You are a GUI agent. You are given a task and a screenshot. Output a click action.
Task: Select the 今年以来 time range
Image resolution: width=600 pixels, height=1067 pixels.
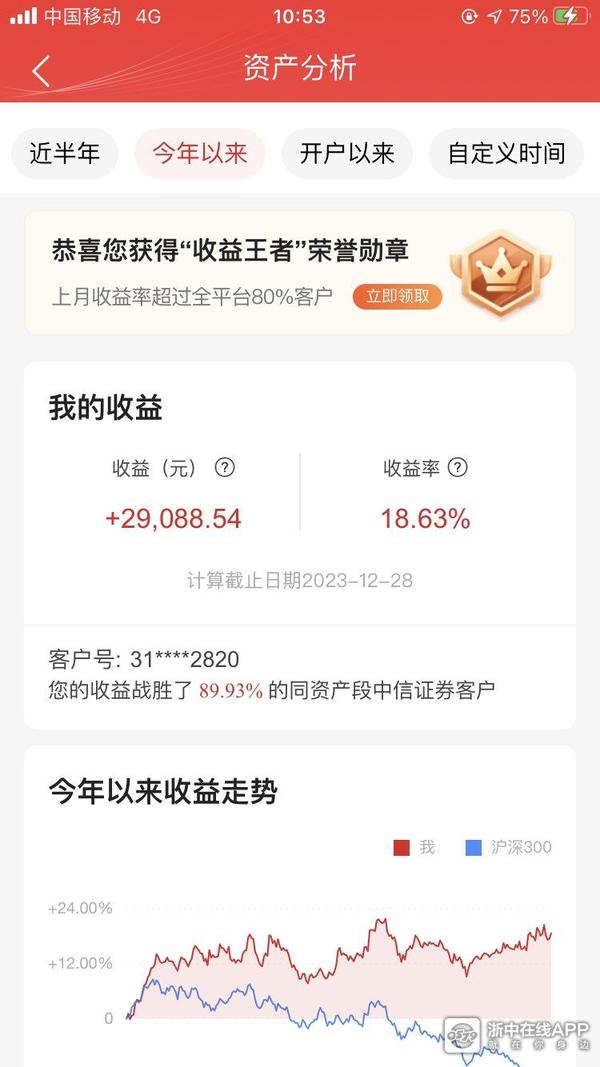[200, 153]
